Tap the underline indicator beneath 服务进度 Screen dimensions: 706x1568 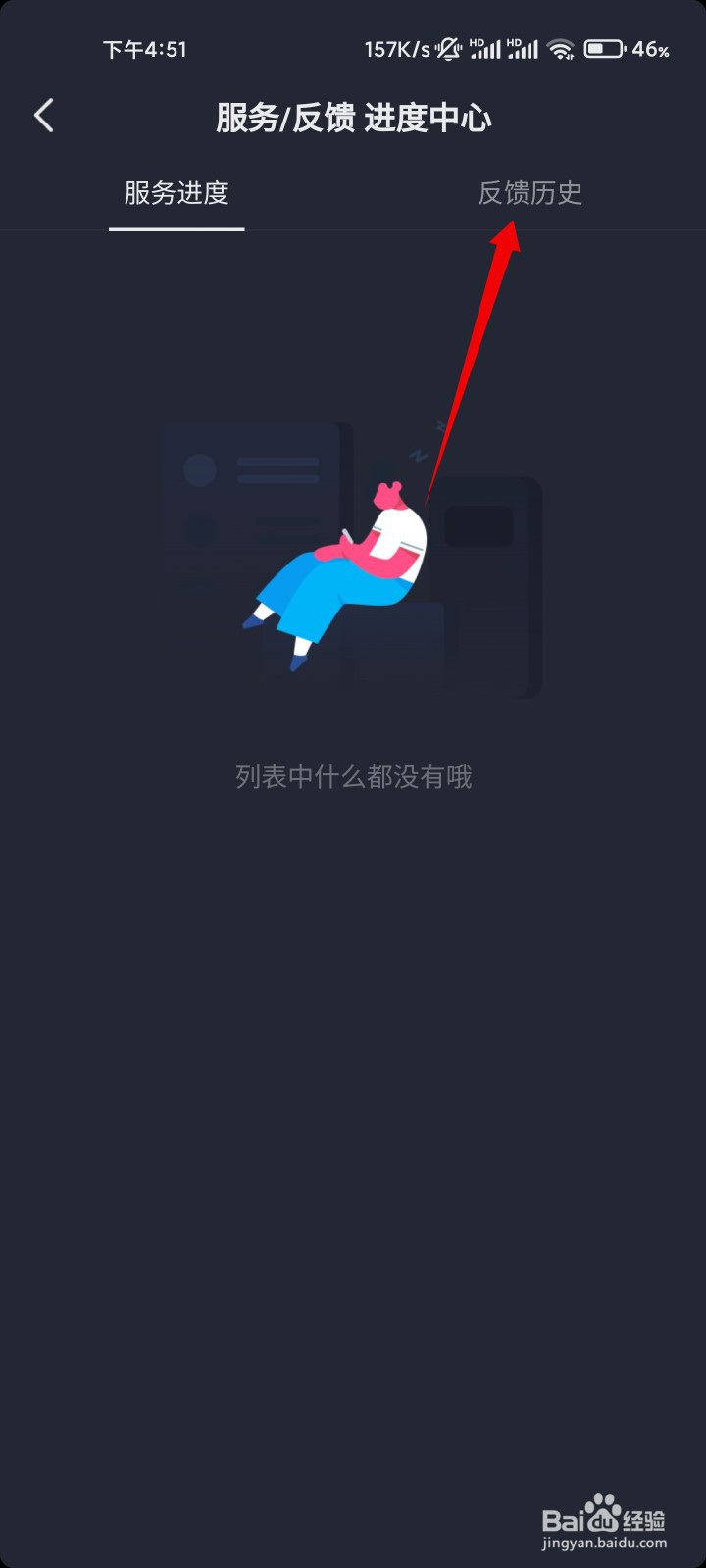tap(176, 227)
